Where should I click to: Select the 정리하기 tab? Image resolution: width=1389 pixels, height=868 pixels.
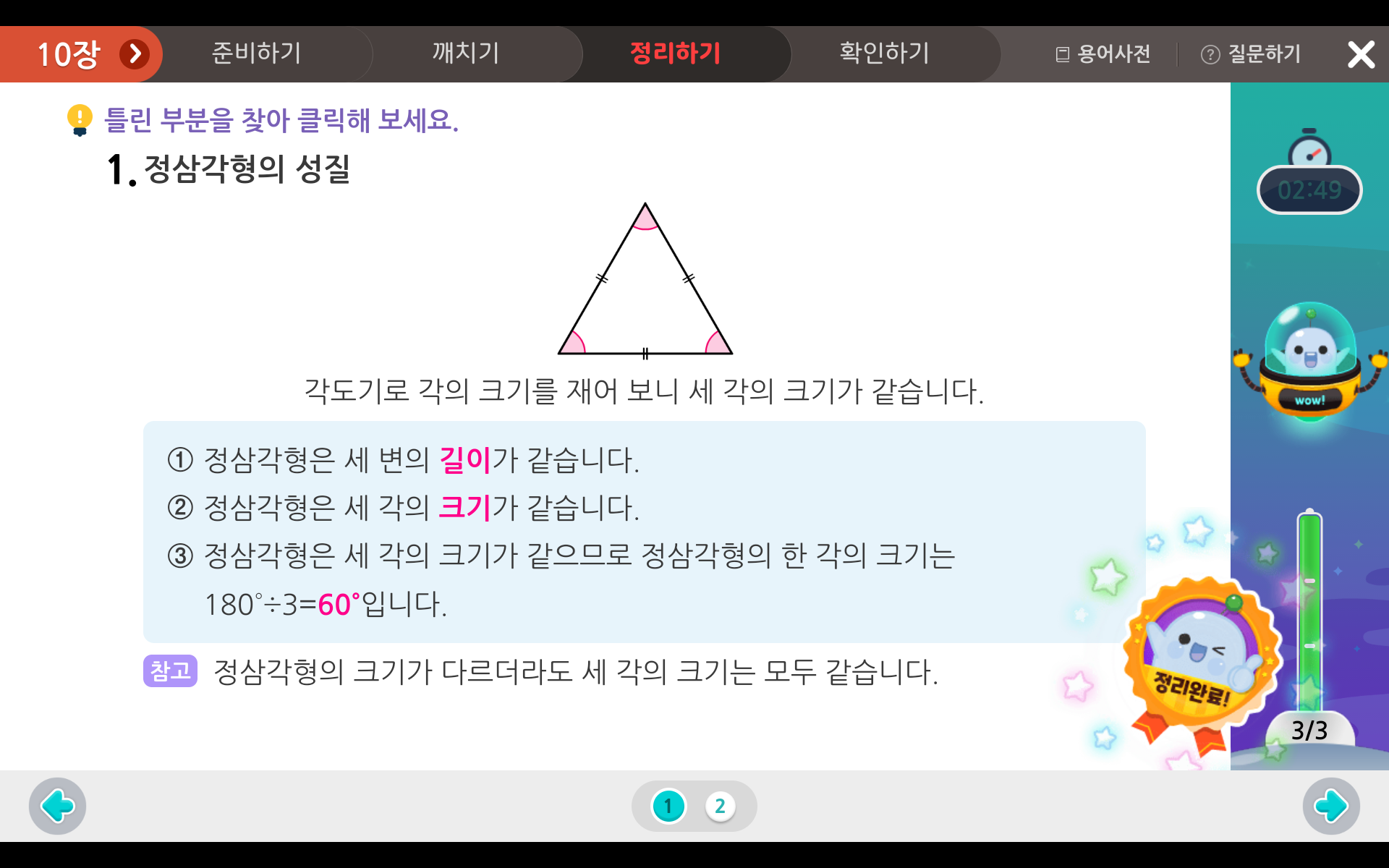(x=675, y=54)
